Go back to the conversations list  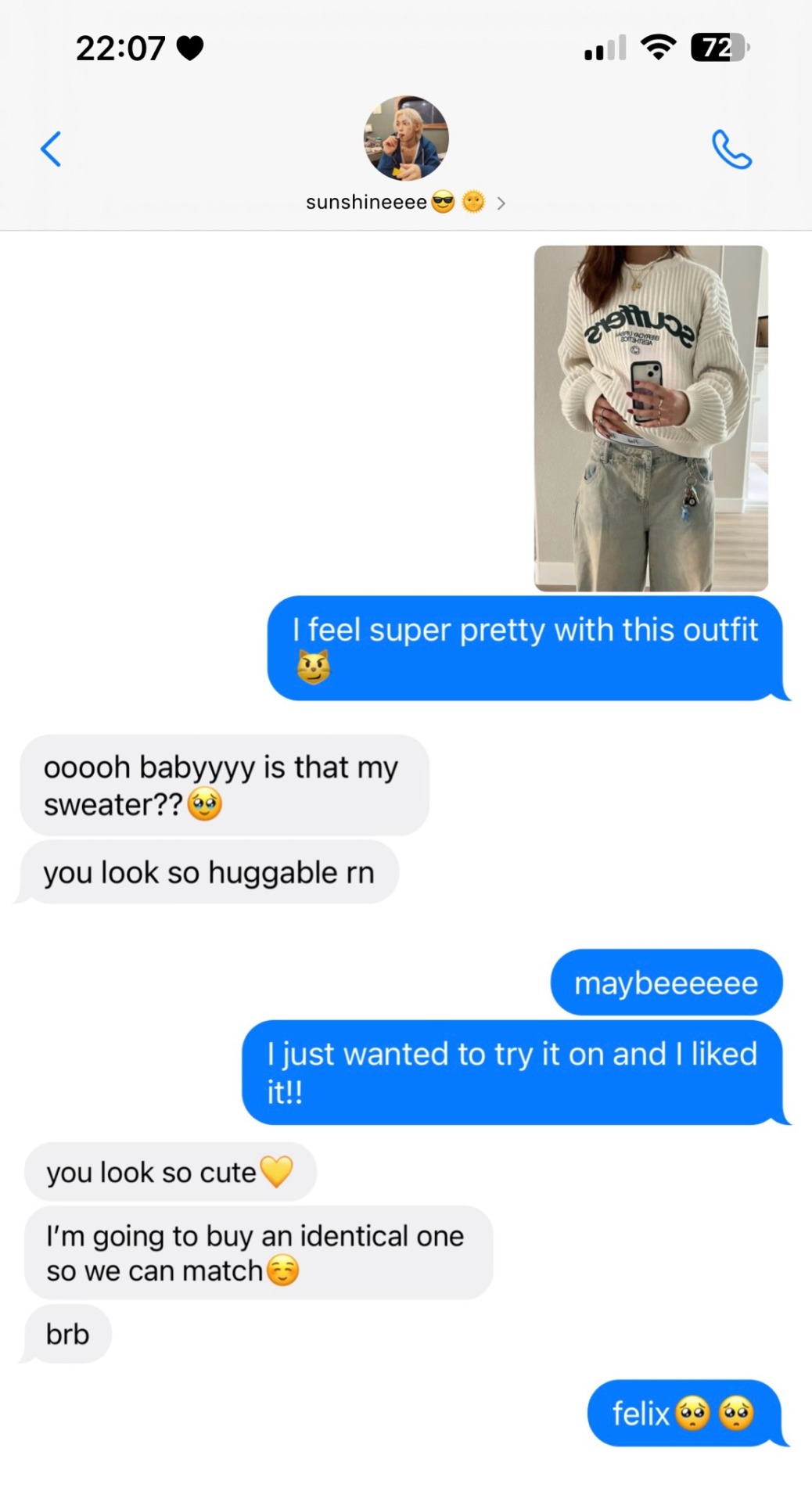[51, 149]
